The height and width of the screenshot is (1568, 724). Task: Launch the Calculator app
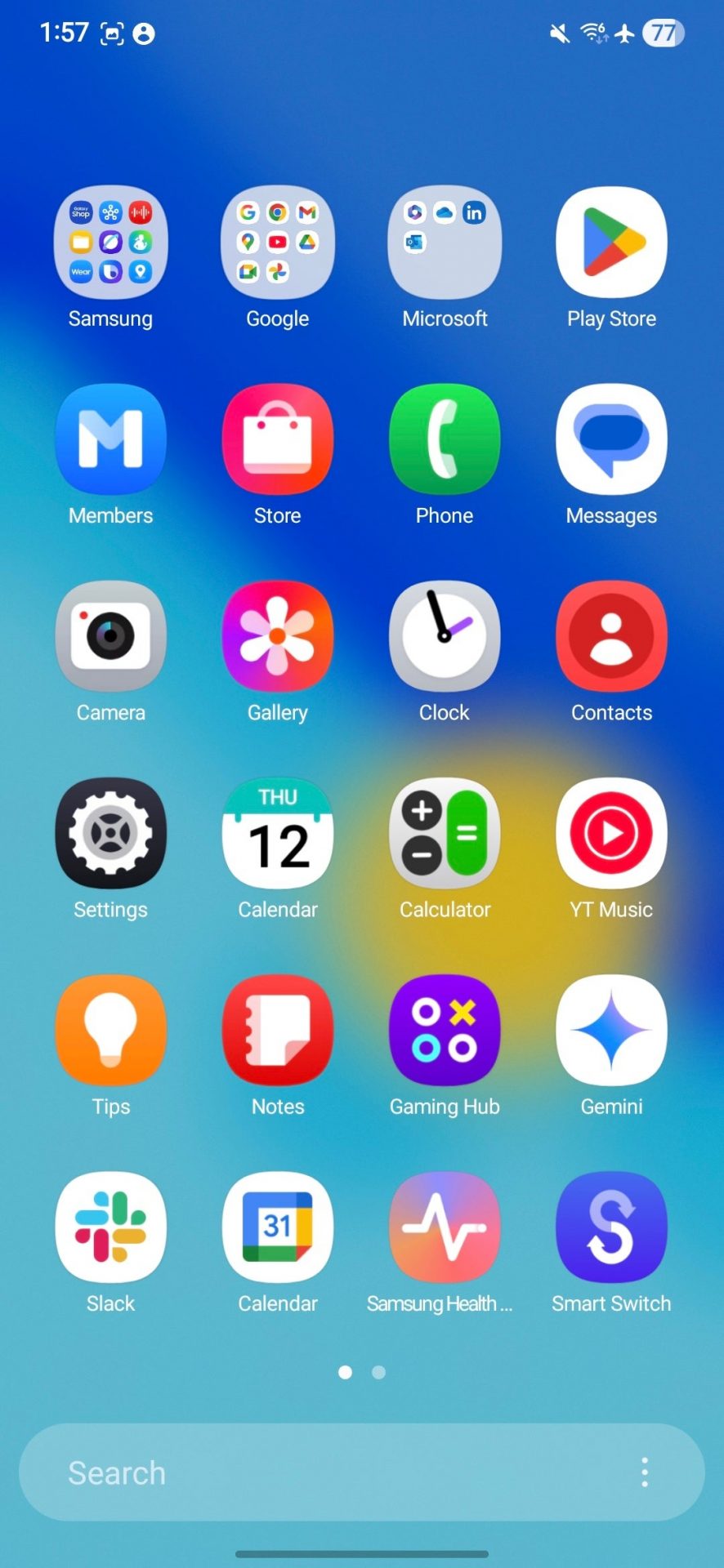tap(445, 833)
